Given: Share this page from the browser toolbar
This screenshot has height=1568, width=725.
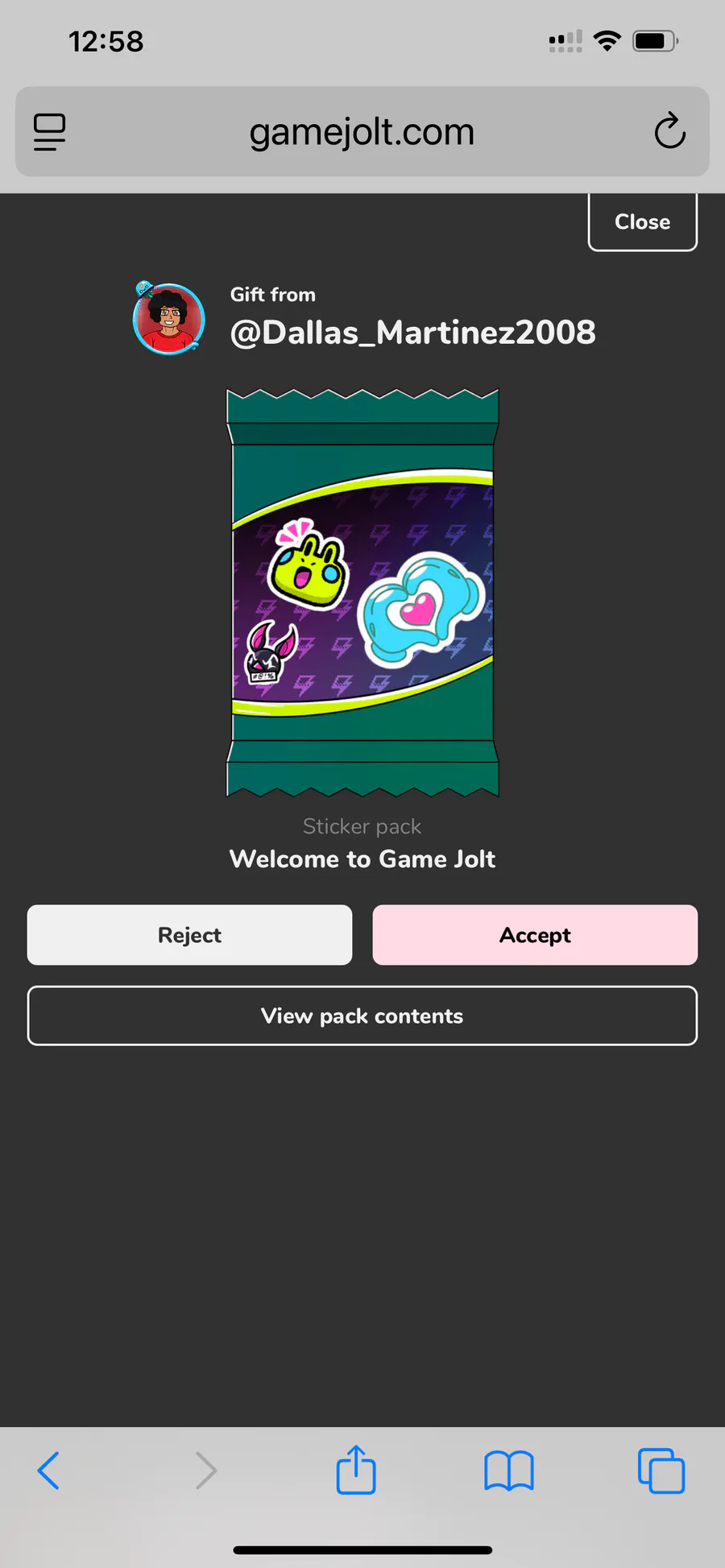Looking at the screenshot, I should pos(356,1469).
